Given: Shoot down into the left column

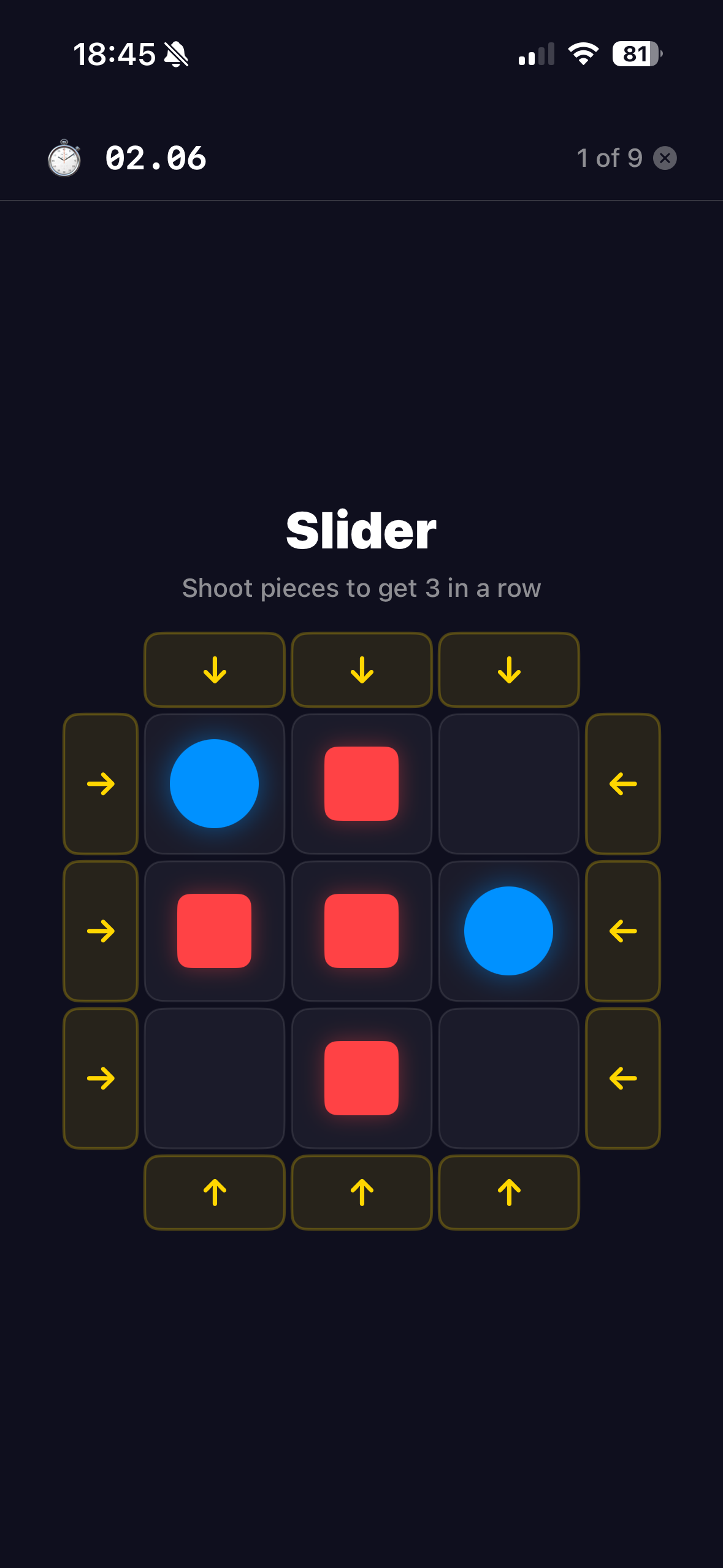Looking at the screenshot, I should [215, 670].
